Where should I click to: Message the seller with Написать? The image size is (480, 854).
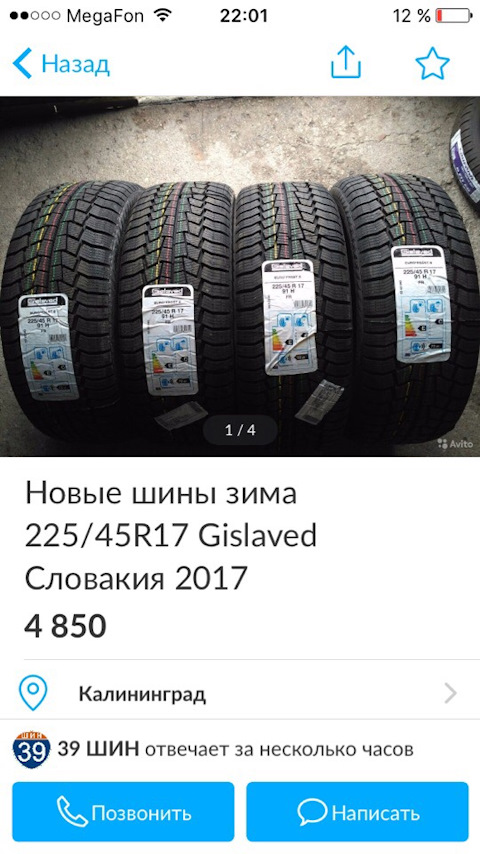357,812
